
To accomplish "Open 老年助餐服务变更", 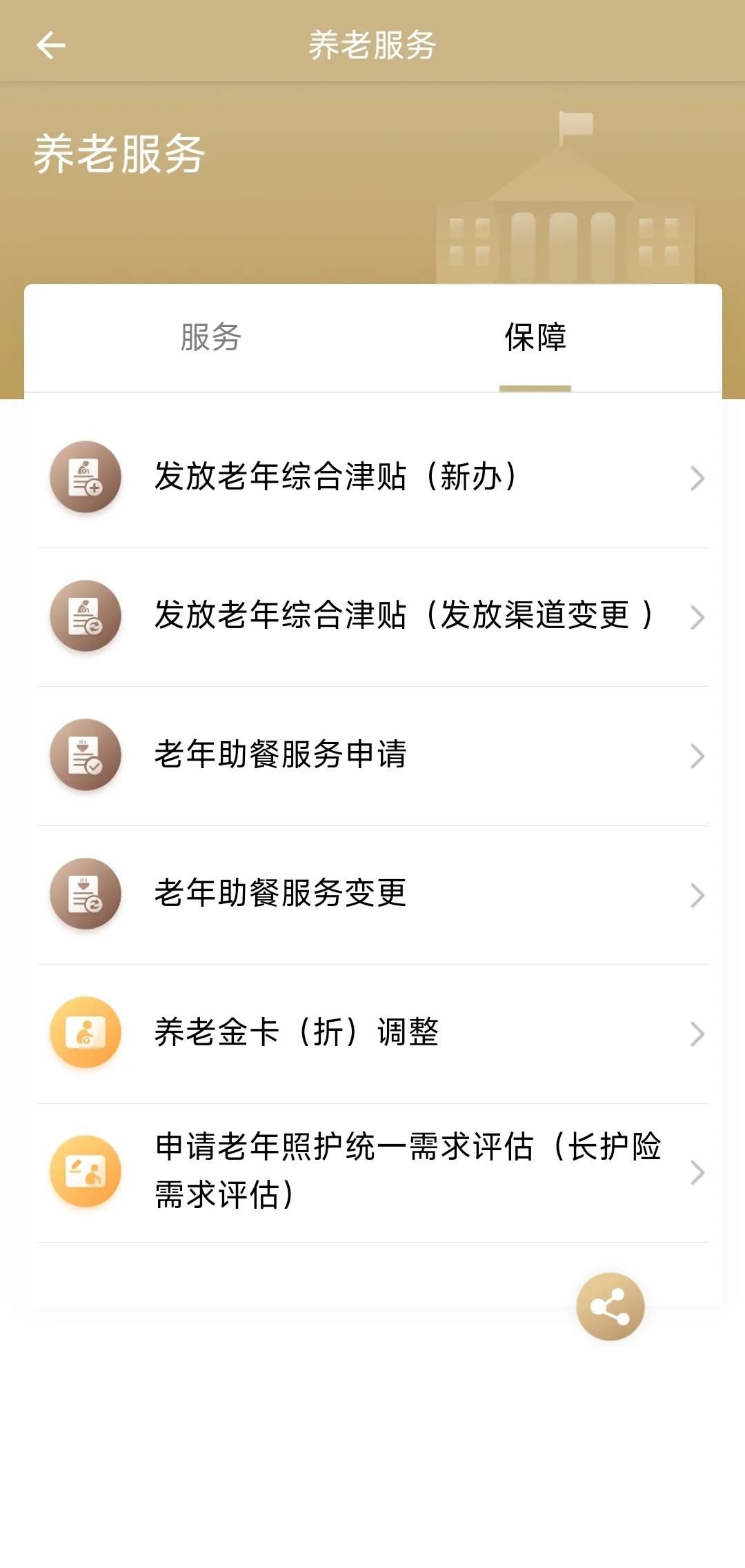I will pos(372,894).
